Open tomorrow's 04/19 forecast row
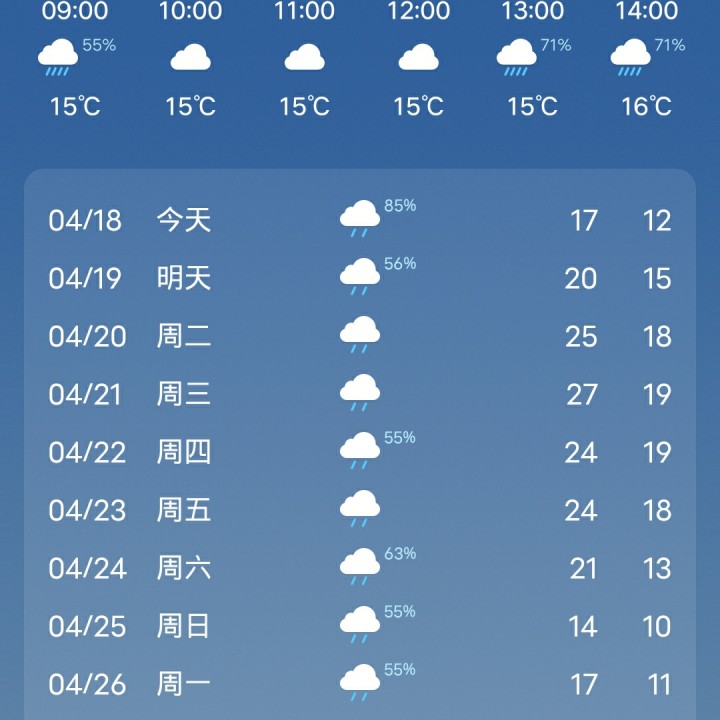The width and height of the screenshot is (720, 720). click(x=360, y=278)
